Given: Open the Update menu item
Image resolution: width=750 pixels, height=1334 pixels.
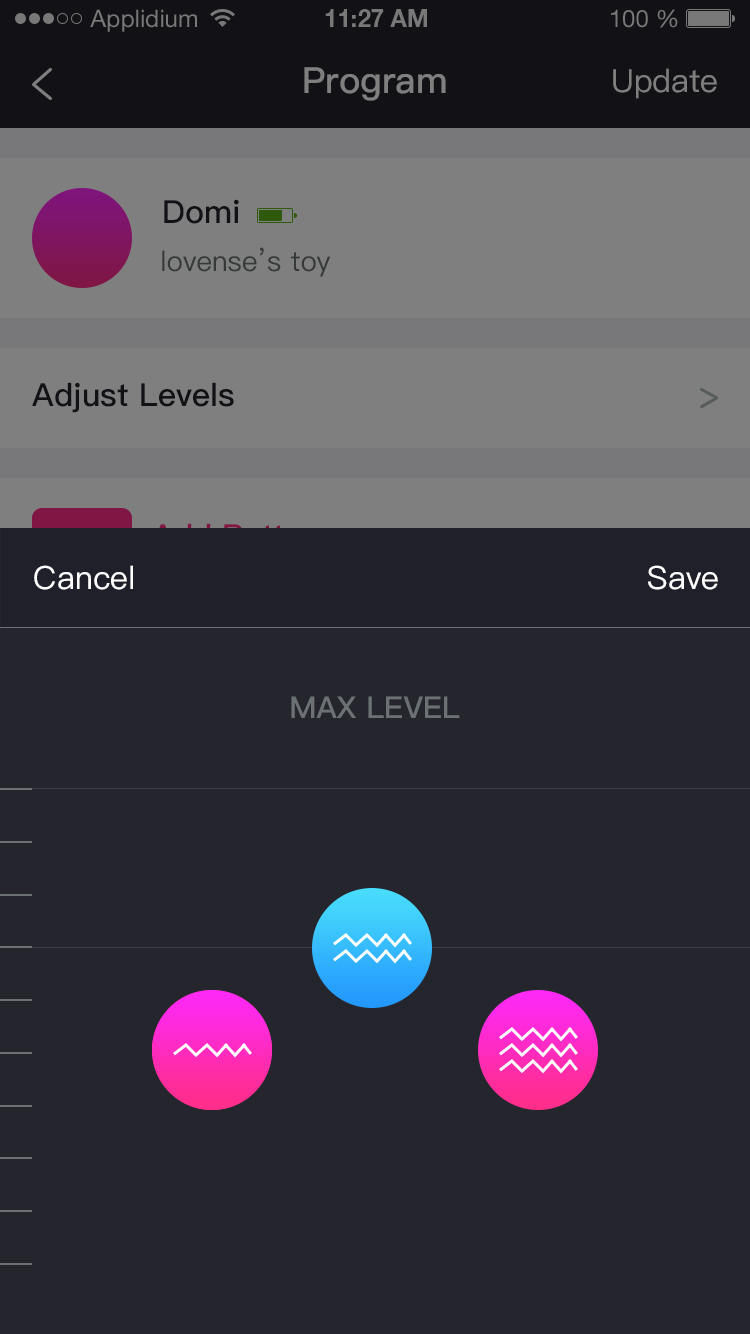Looking at the screenshot, I should (663, 81).
